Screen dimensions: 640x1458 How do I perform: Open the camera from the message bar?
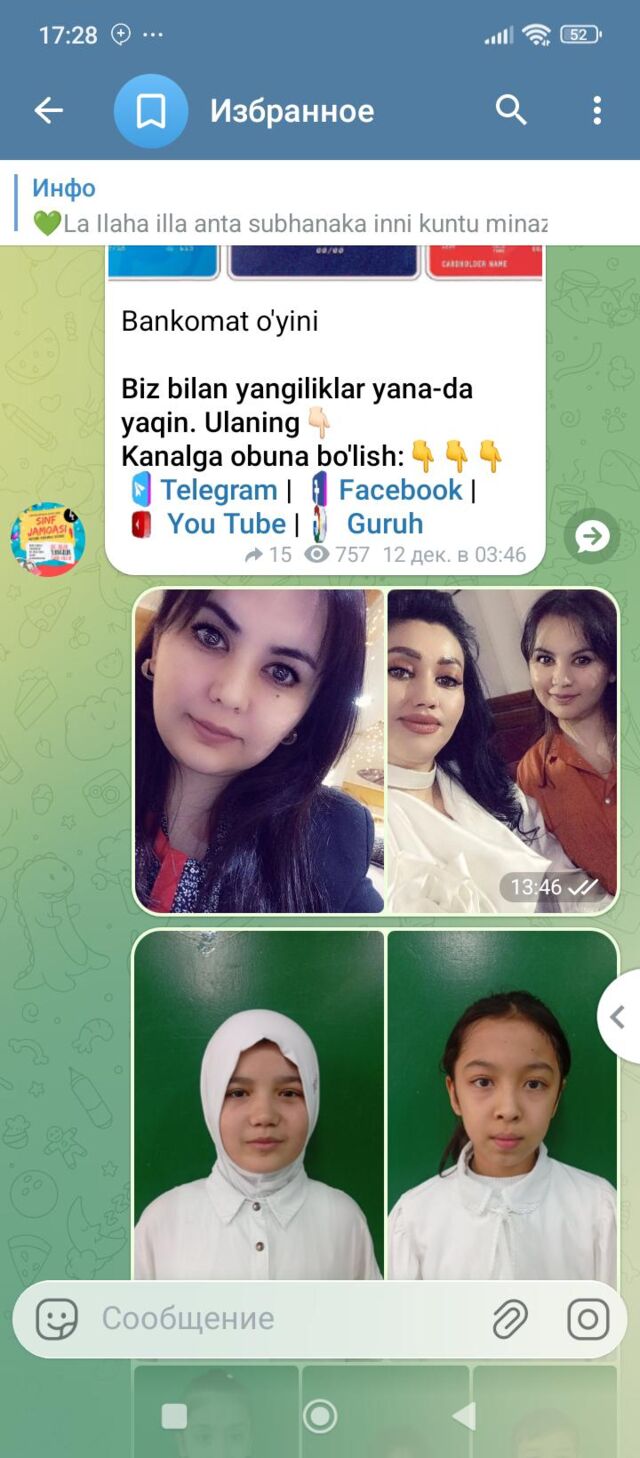point(588,1319)
